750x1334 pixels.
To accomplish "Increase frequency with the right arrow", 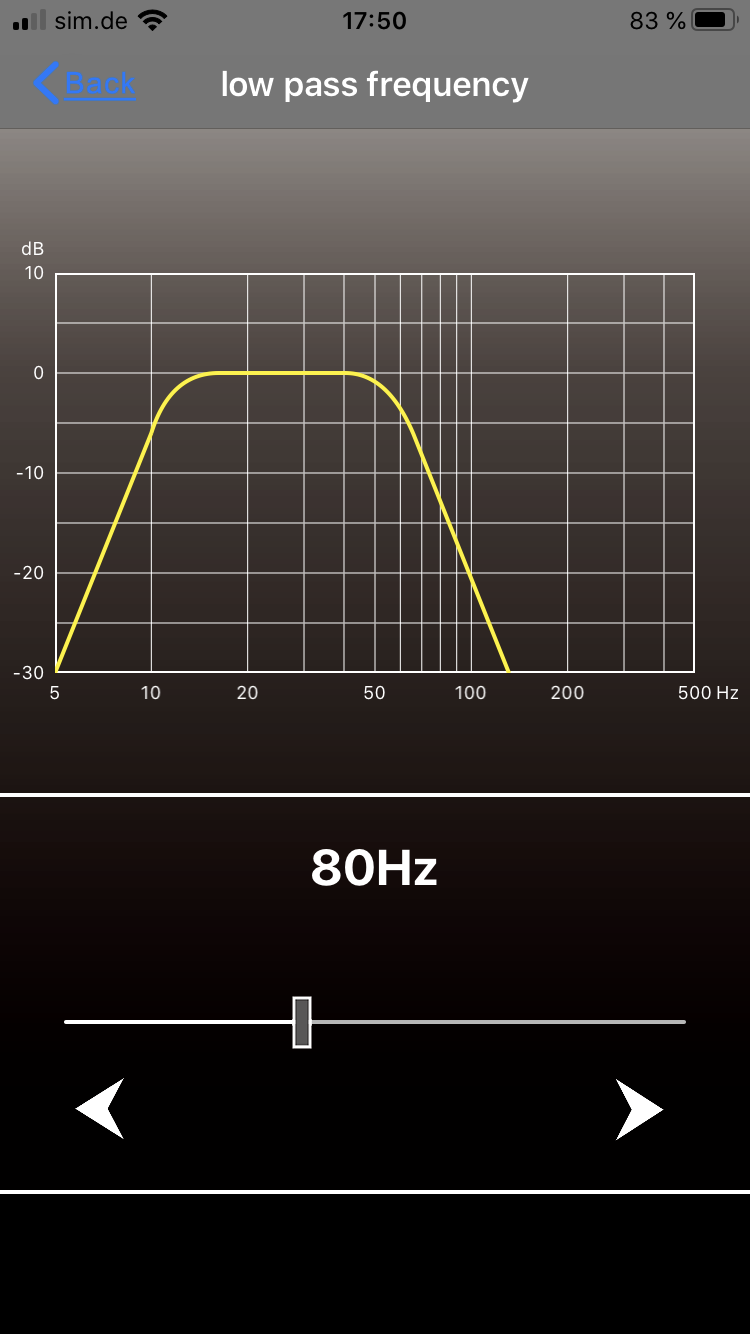I will click(638, 1109).
